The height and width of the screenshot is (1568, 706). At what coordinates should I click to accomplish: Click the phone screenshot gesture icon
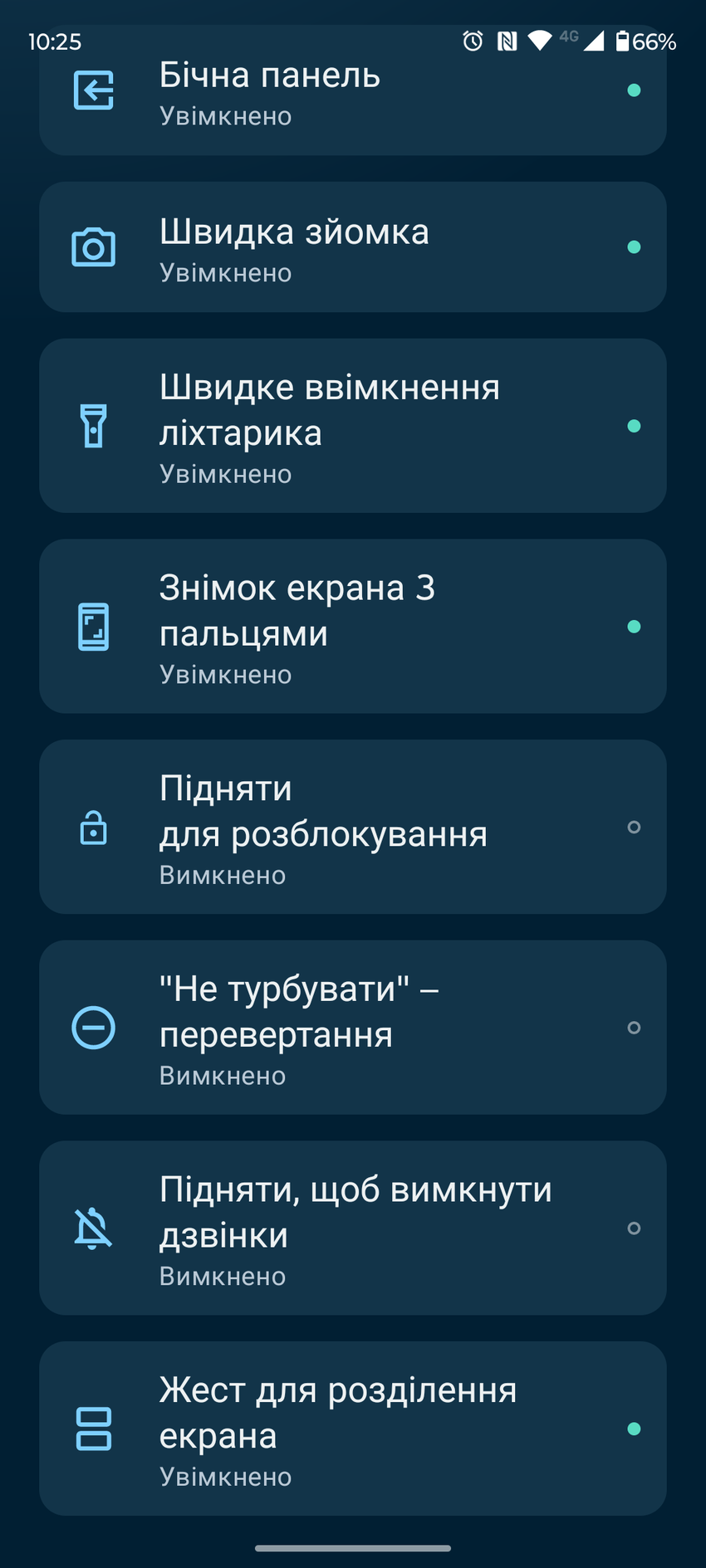(x=94, y=627)
